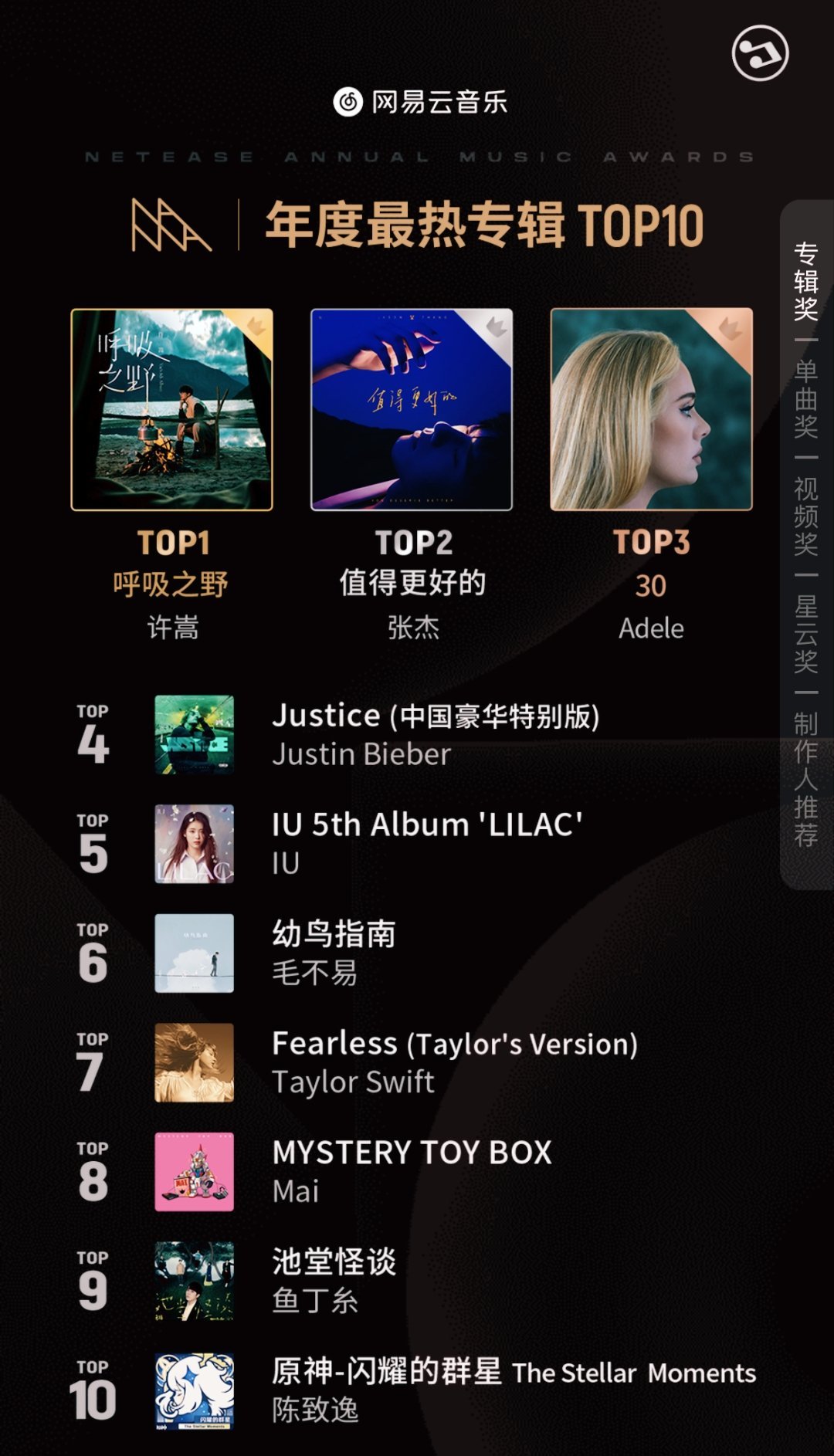The height and width of the screenshot is (1456, 834).
Task: Open 幼鸟指南 by 毛不易
Action: coord(195,953)
